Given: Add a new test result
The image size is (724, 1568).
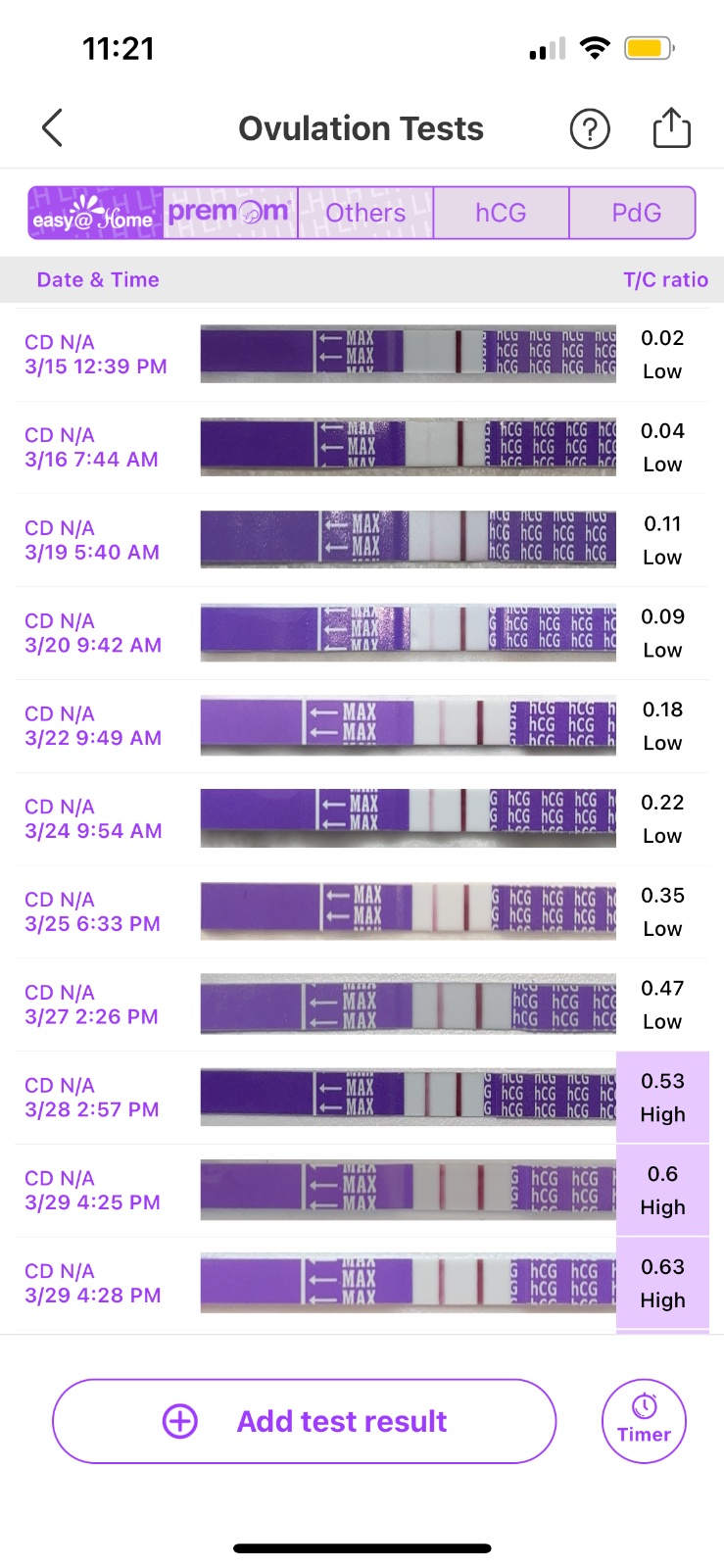Looking at the screenshot, I should coord(304,1421).
